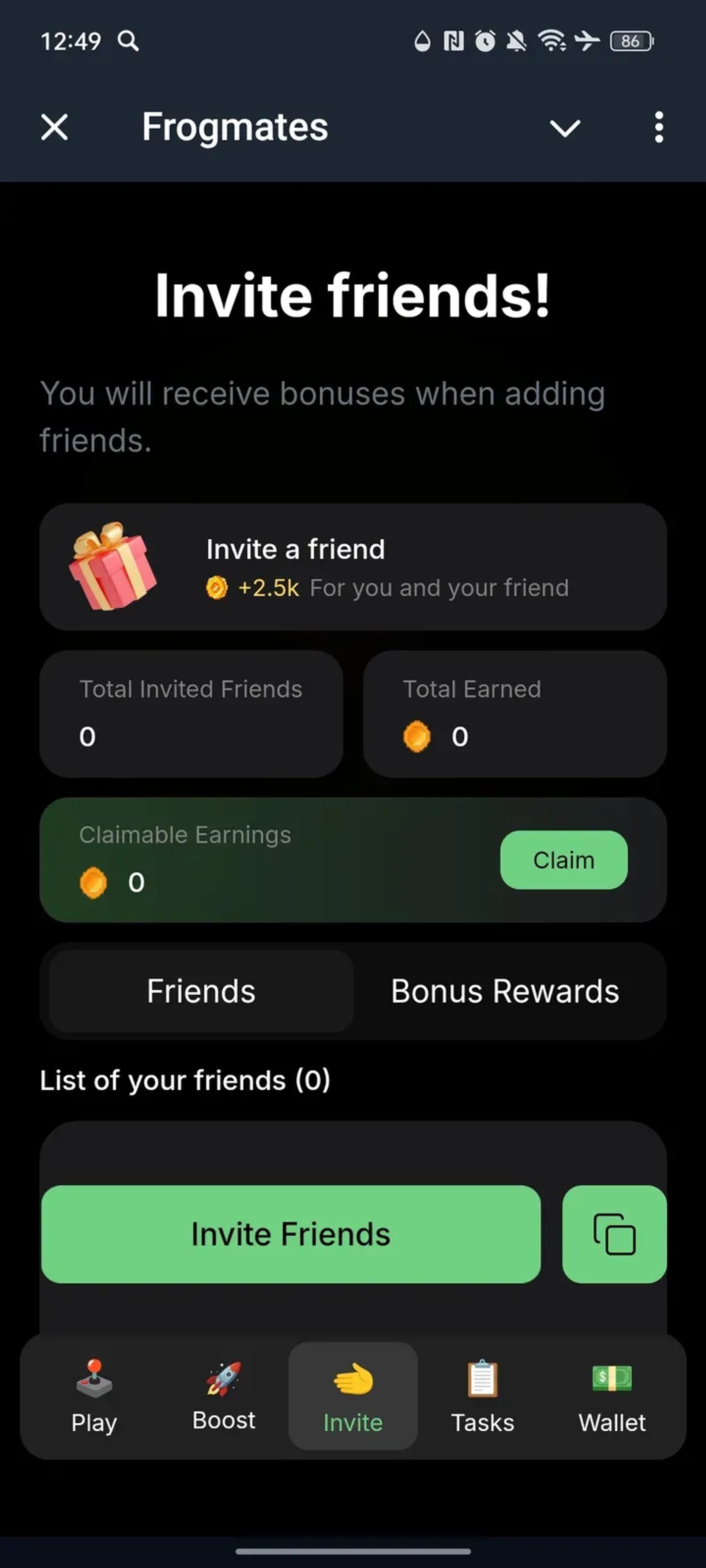Open Telegram's three-dot overflow menu

tap(658, 127)
